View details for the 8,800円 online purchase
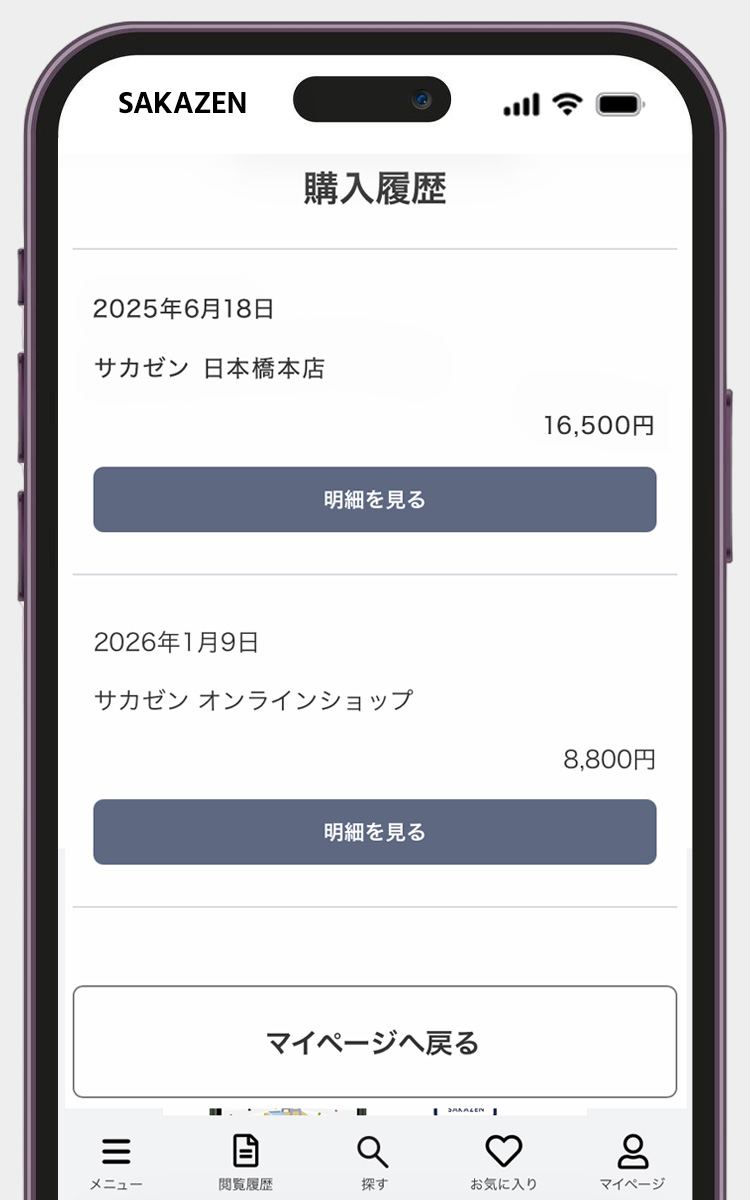The image size is (750, 1200). [374, 831]
